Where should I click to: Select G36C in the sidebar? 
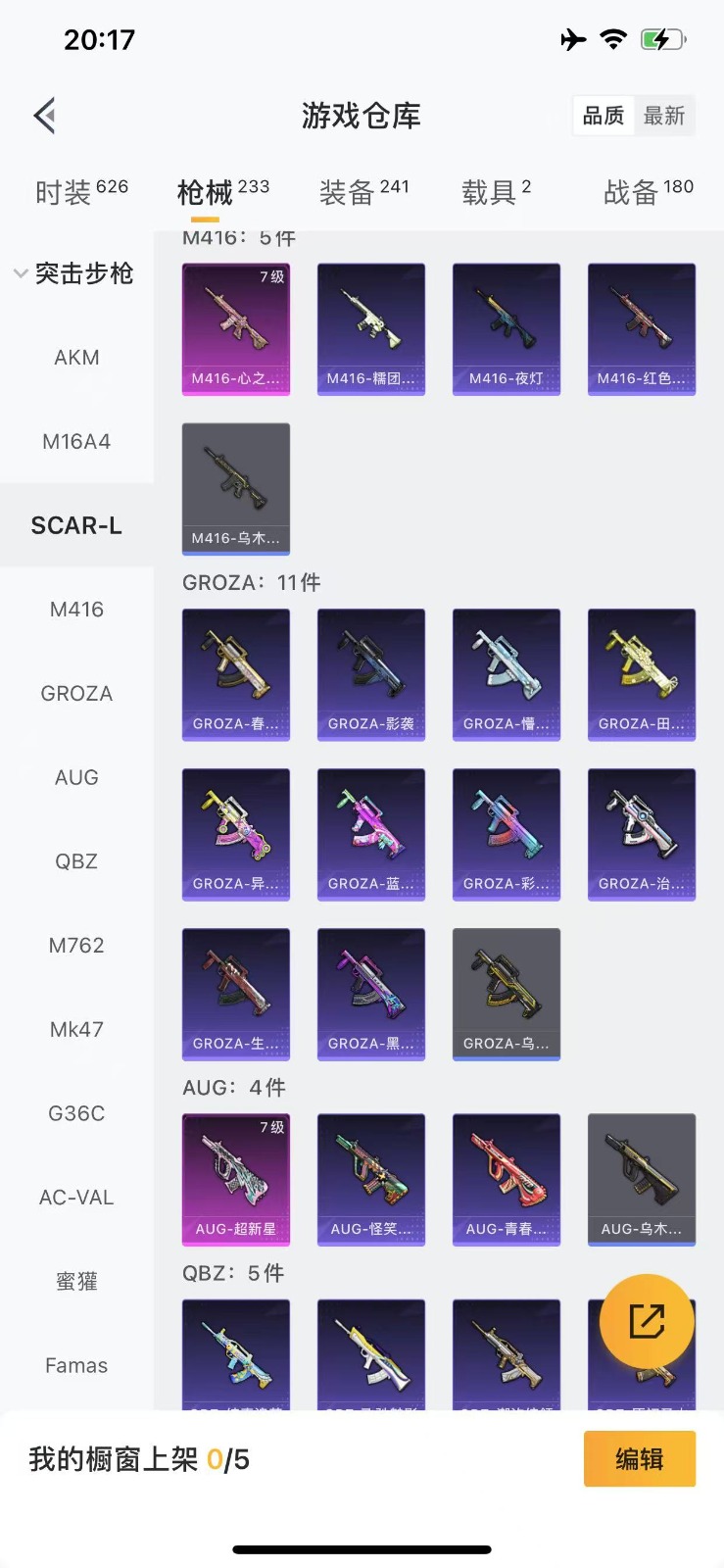[76, 1113]
